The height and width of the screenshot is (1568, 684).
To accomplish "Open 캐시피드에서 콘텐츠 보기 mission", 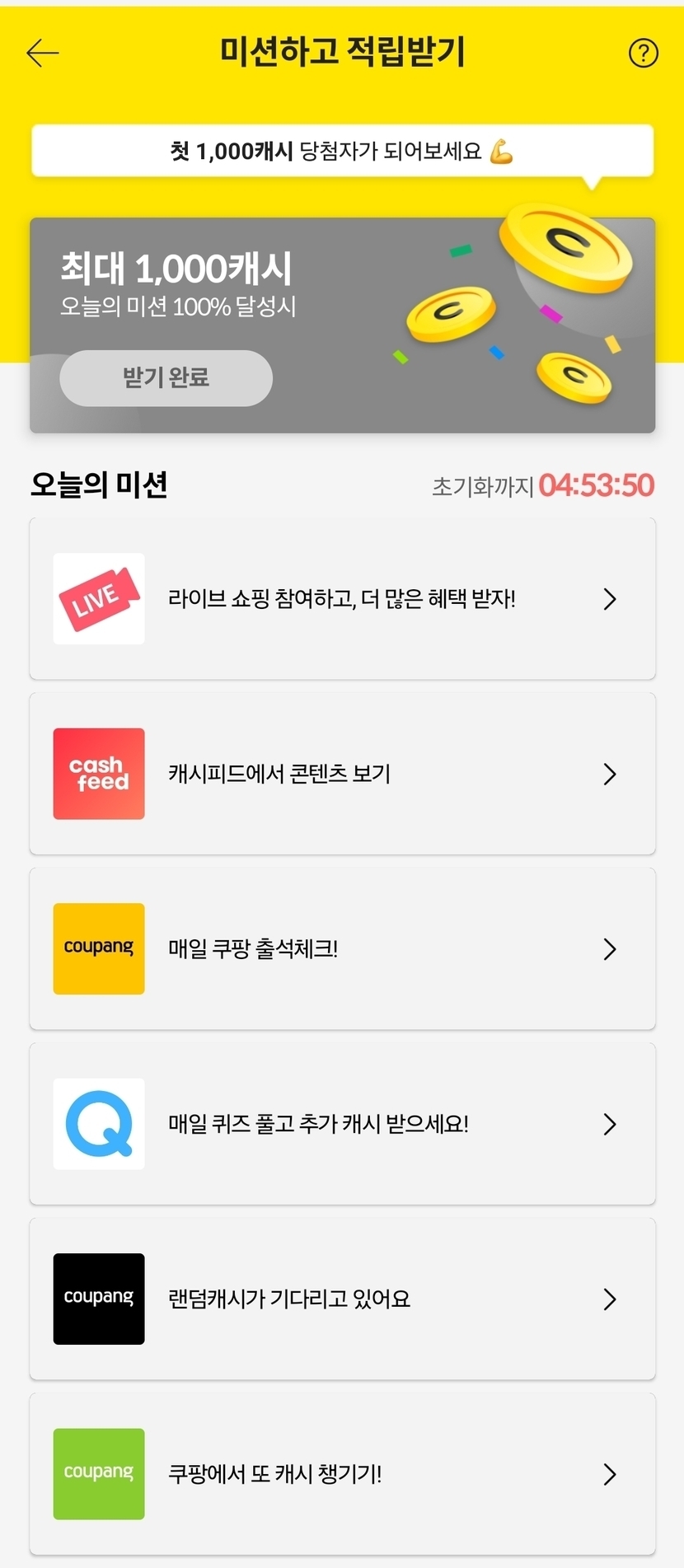I will pos(342,774).
